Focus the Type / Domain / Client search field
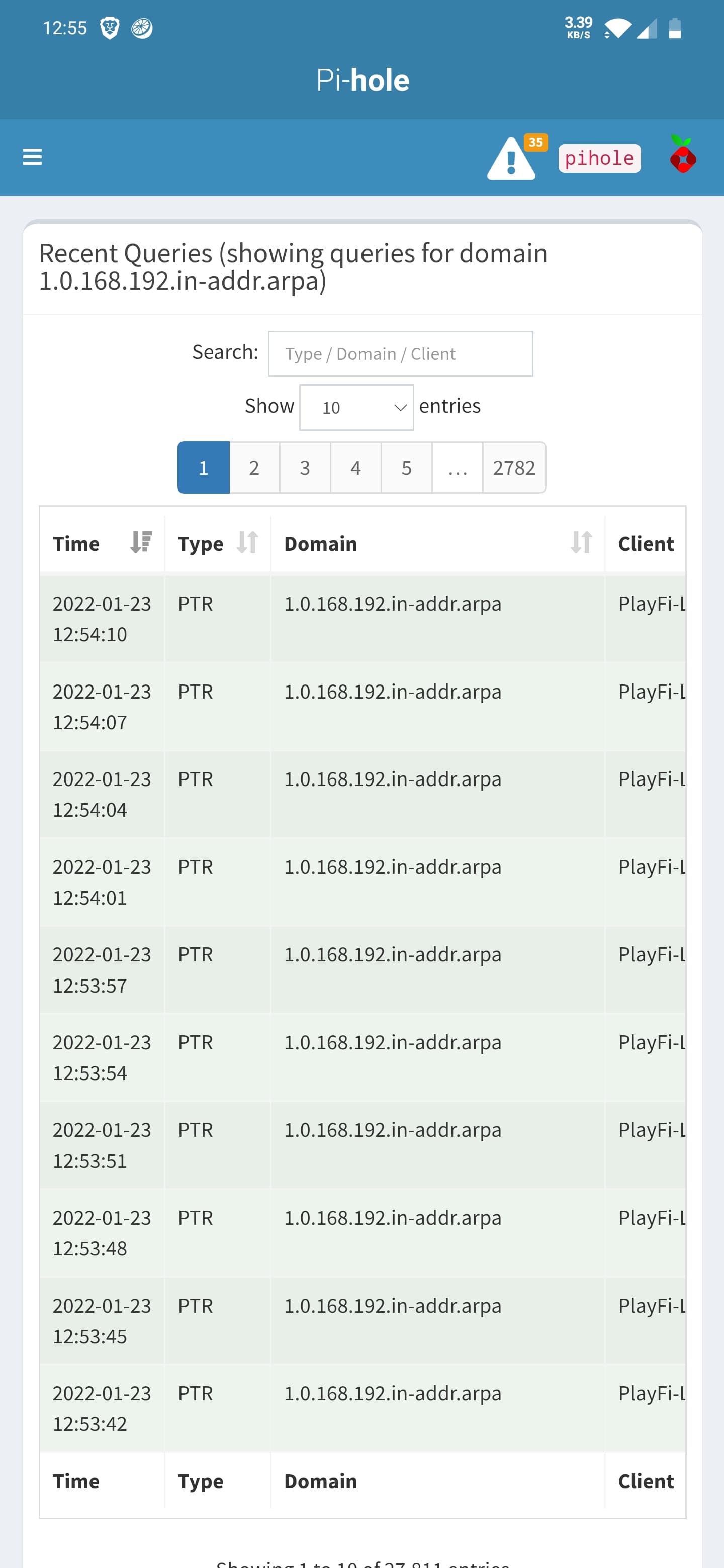 [400, 354]
